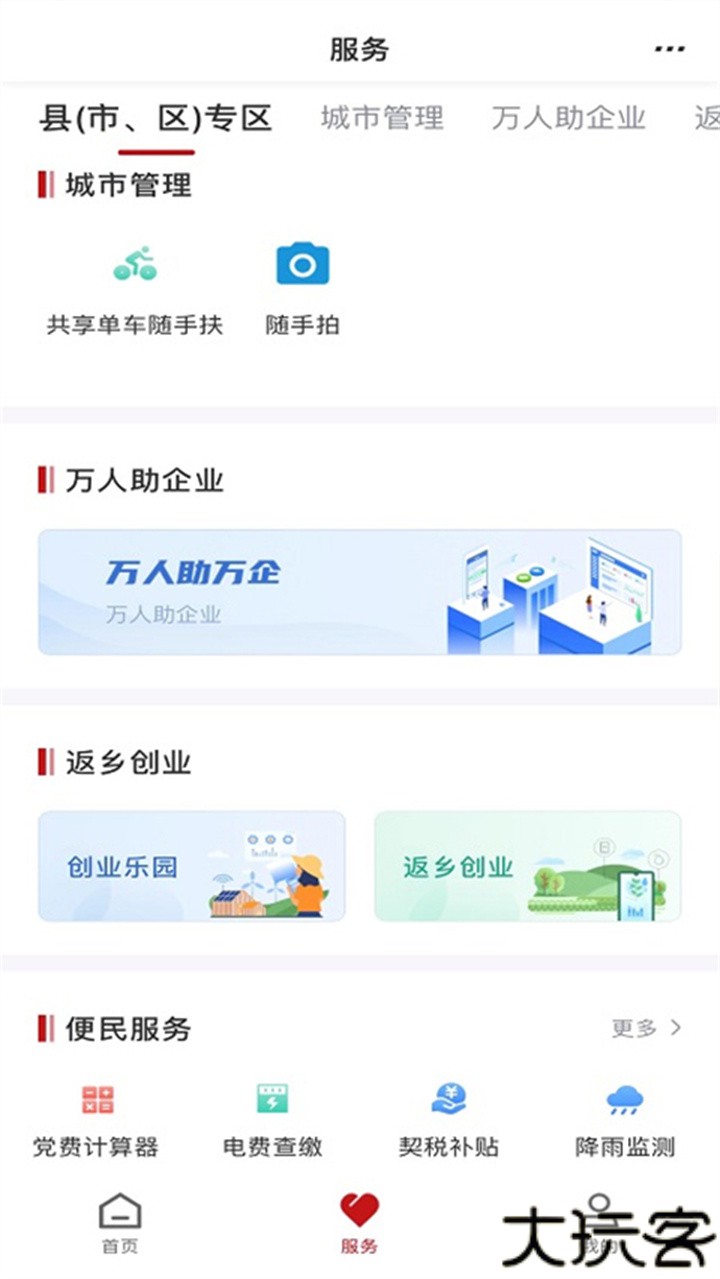Tap the 首页 home icon
Screen dimensions: 720x1279
click(x=118, y=1213)
